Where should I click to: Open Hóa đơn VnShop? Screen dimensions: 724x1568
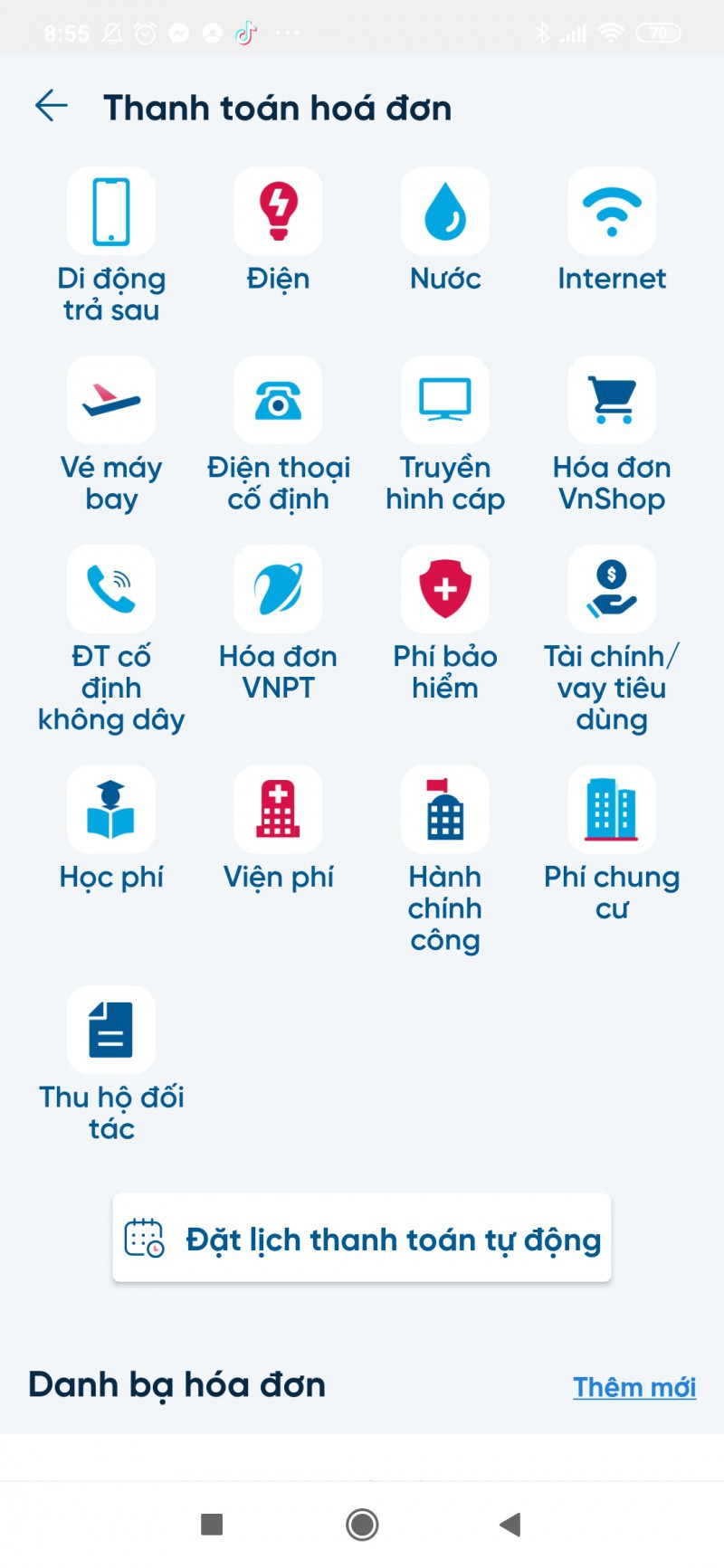[612, 401]
